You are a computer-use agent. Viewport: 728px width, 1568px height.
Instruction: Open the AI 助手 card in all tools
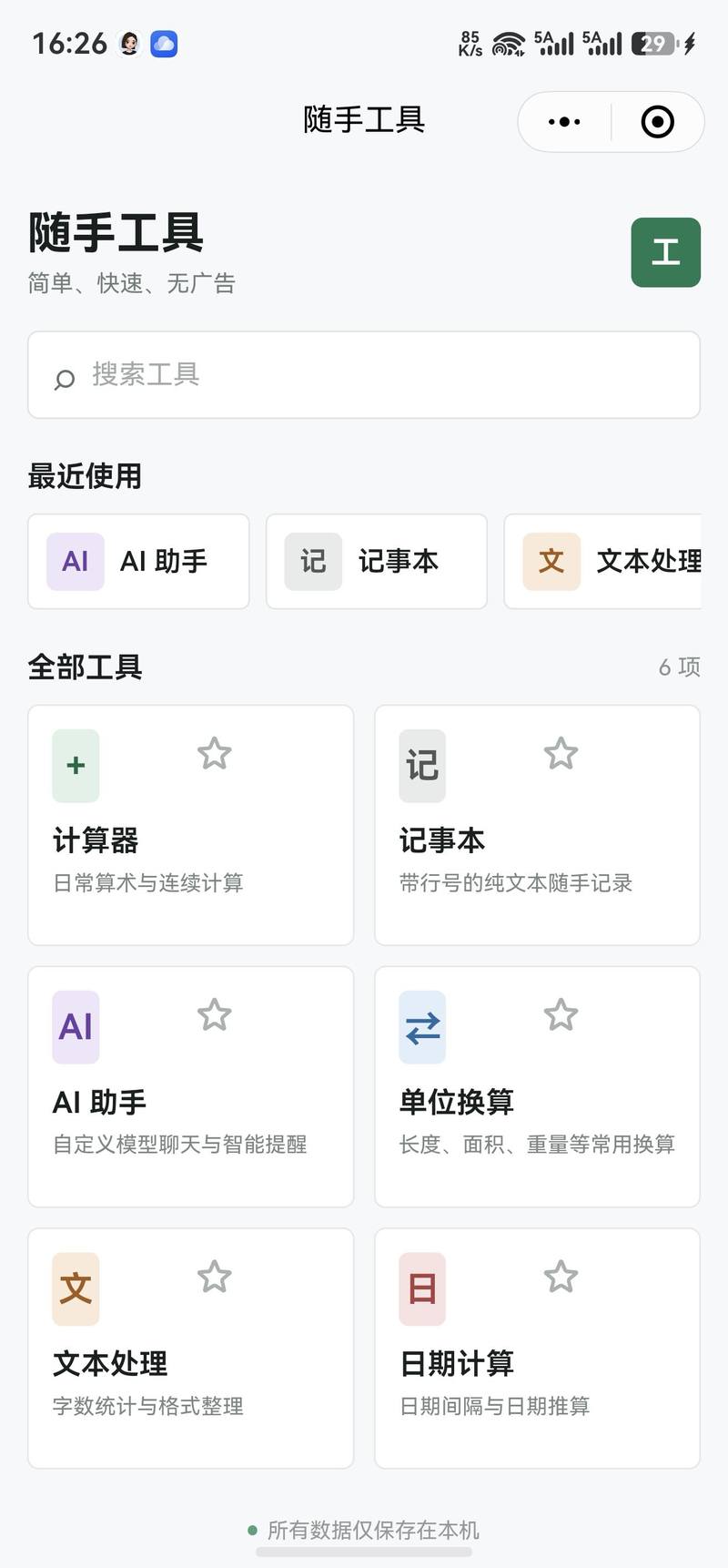(x=191, y=1086)
